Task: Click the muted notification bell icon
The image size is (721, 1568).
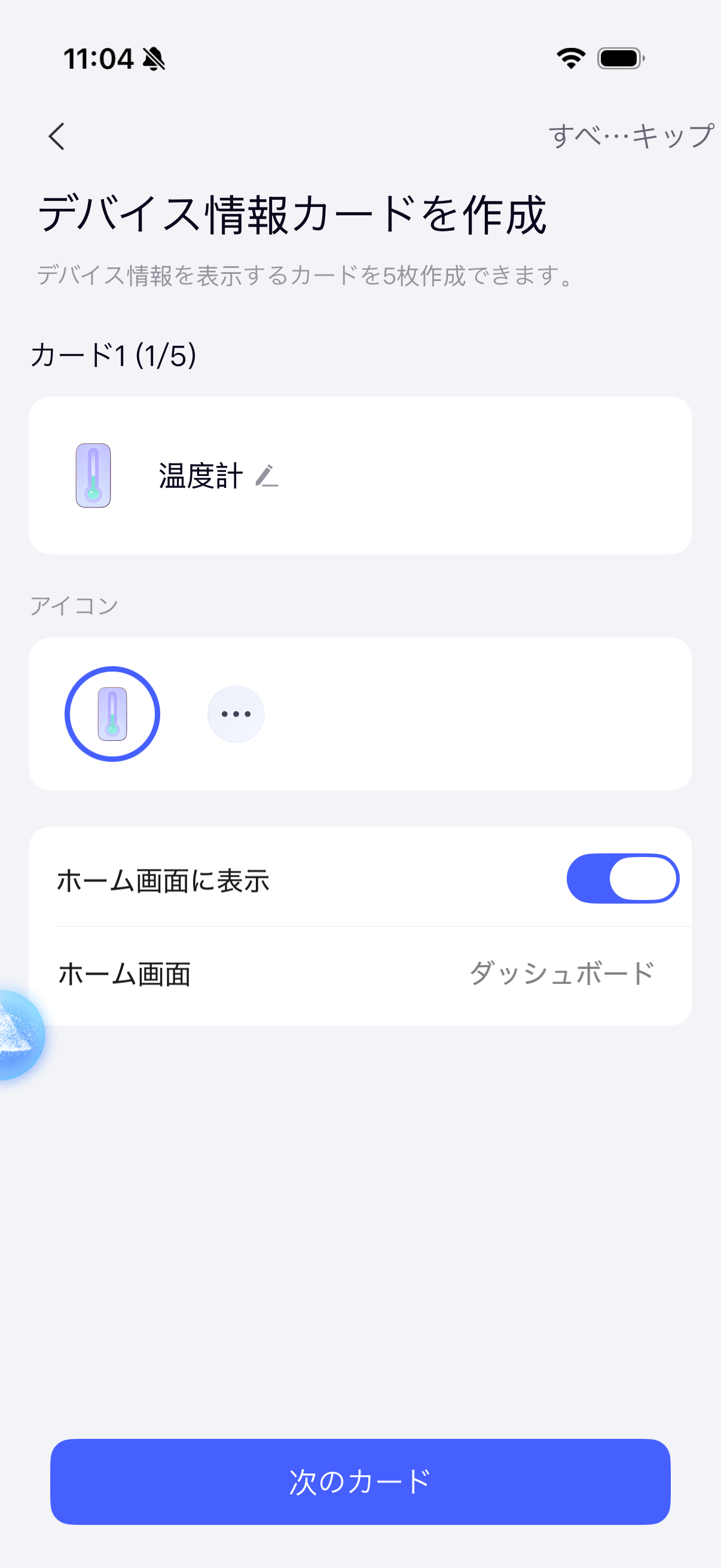Action: click(x=154, y=59)
